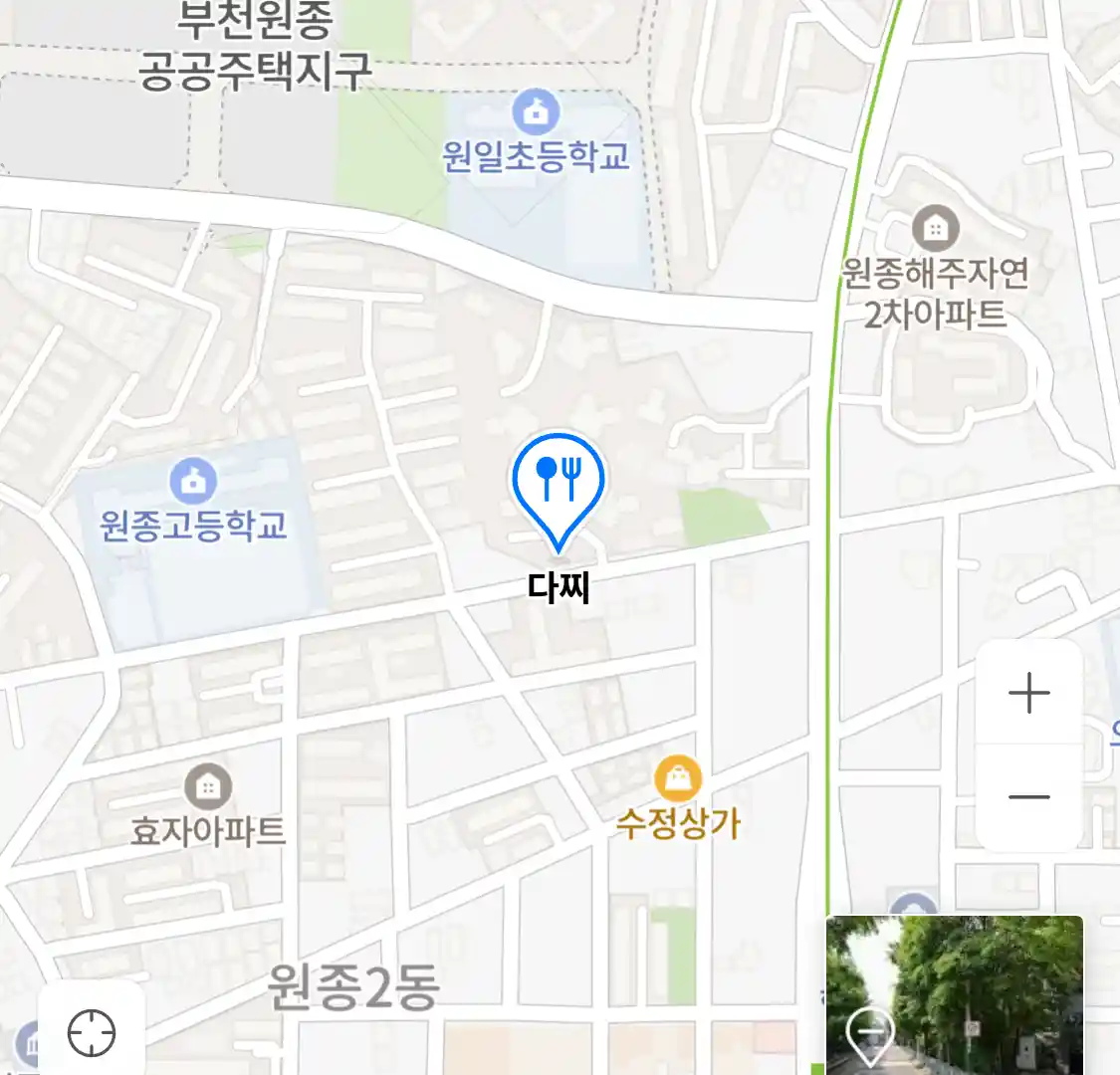Viewport: 1120px width, 1075px height.
Task: Select the 원일초등학교 school marker
Action: coord(536,112)
